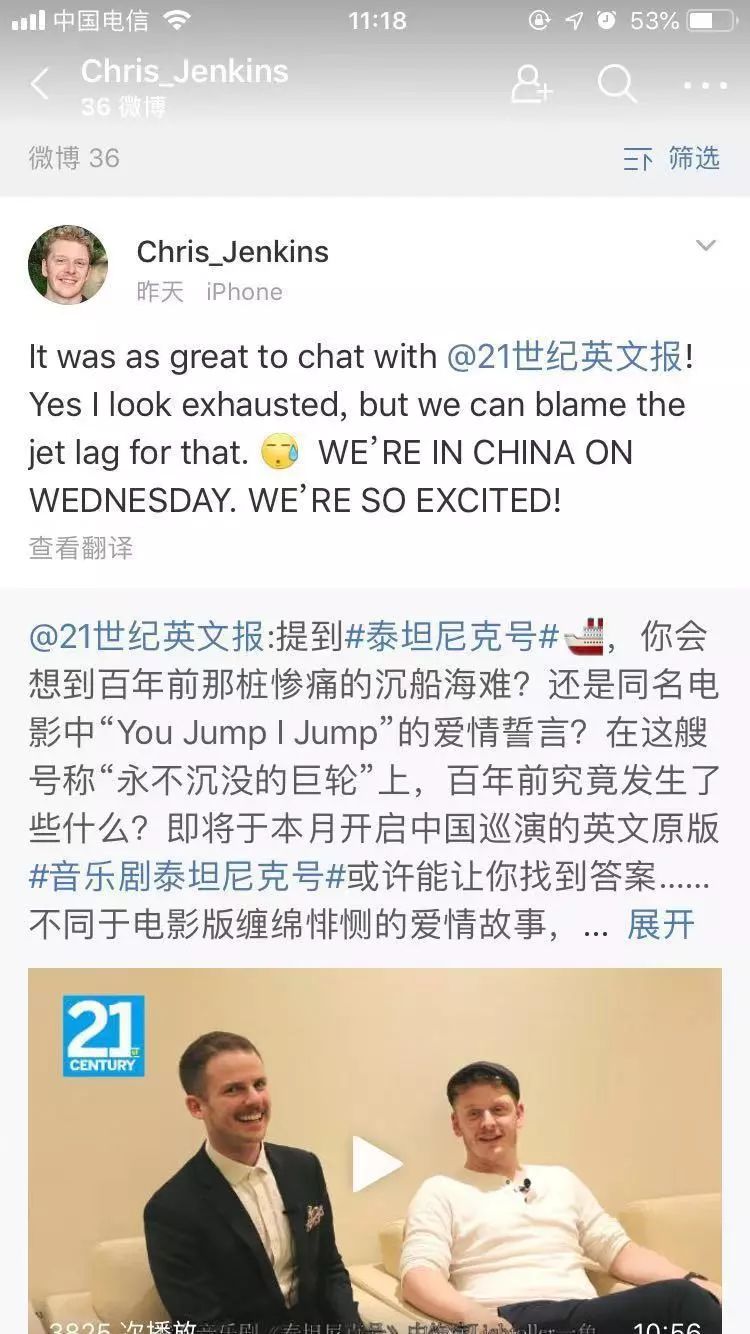Expand the post options chevron
This screenshot has width=750, height=1334.
click(x=707, y=245)
